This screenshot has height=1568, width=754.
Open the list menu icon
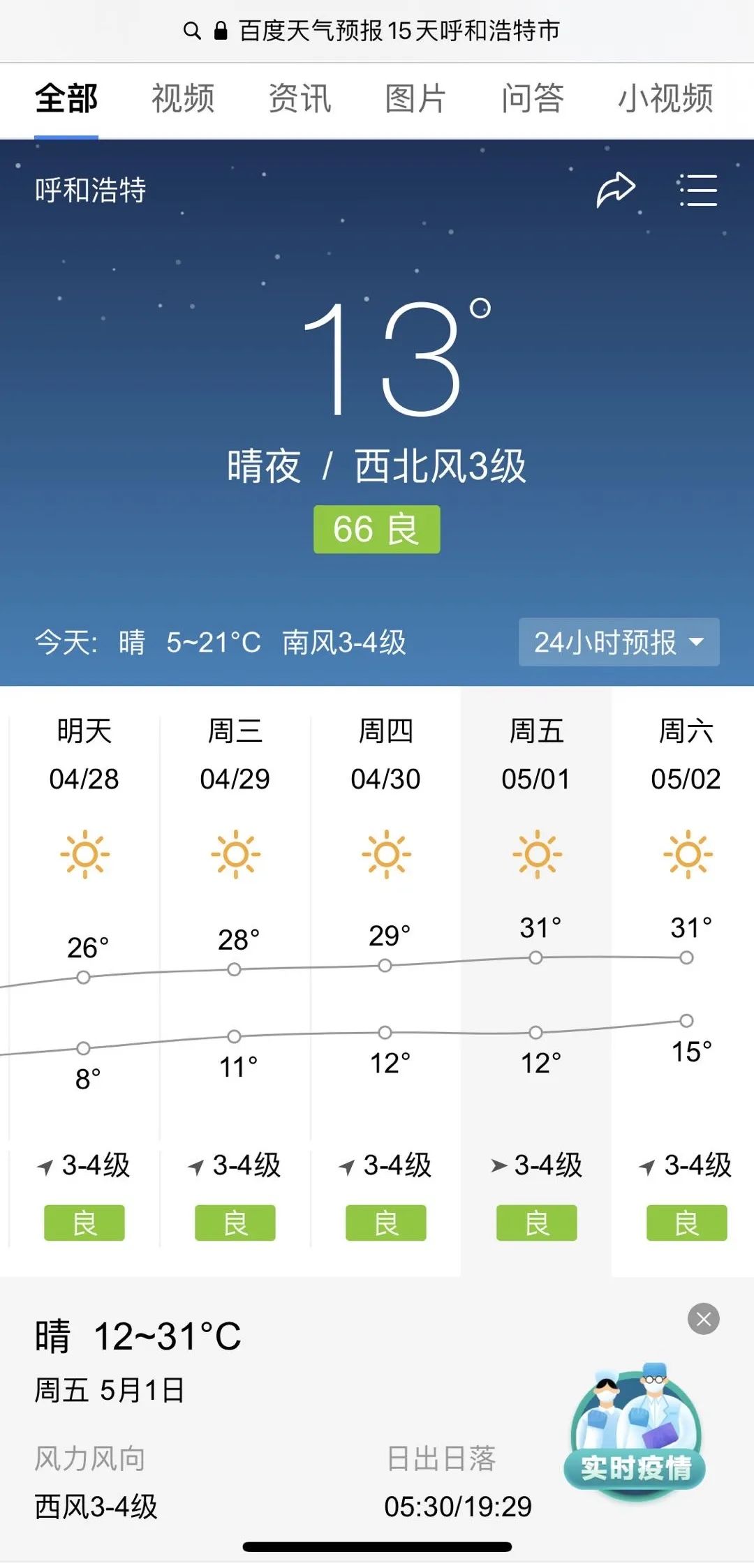699,190
